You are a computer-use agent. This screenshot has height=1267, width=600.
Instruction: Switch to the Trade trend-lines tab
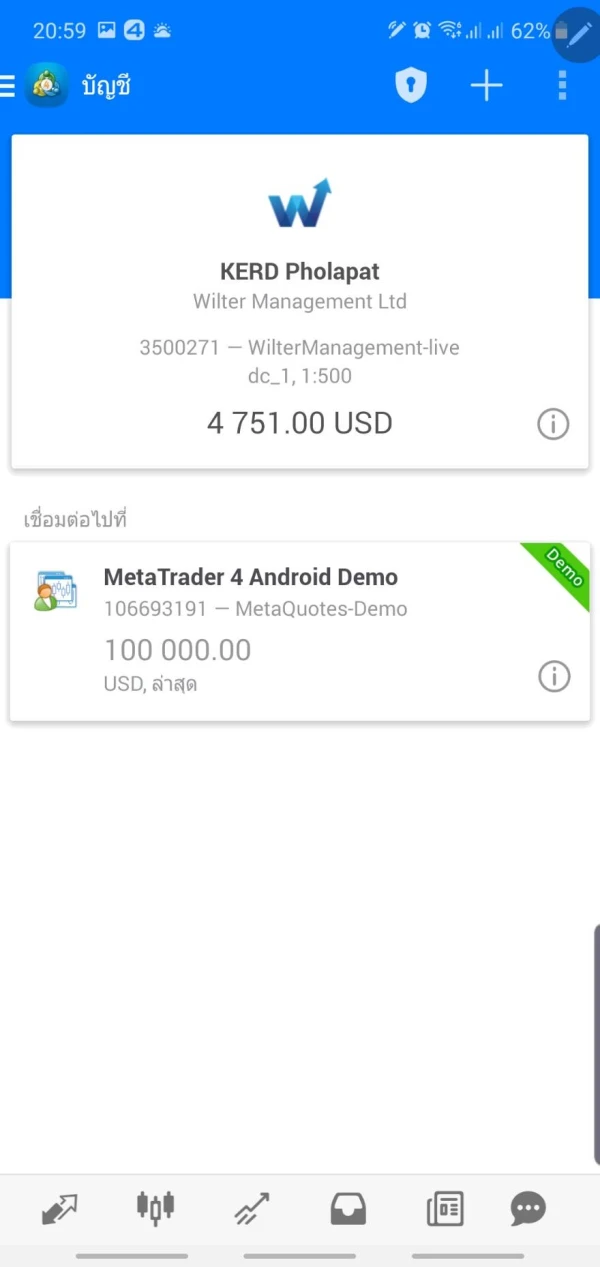tap(251, 1210)
